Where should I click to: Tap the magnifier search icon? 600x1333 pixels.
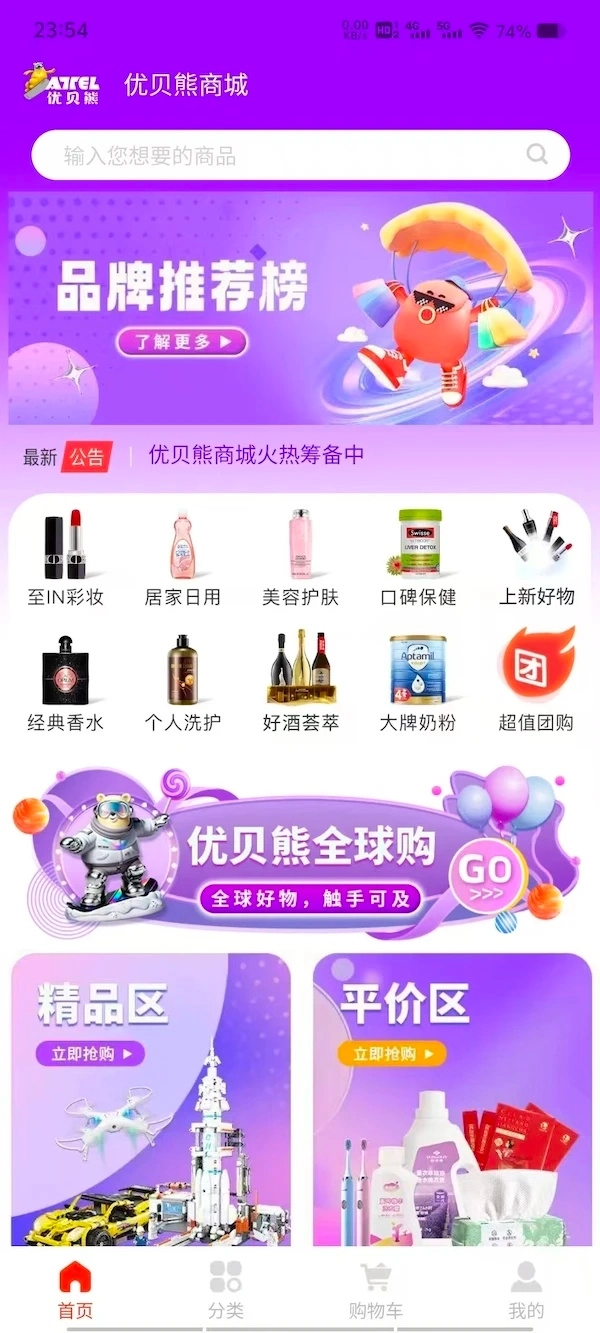tap(537, 155)
